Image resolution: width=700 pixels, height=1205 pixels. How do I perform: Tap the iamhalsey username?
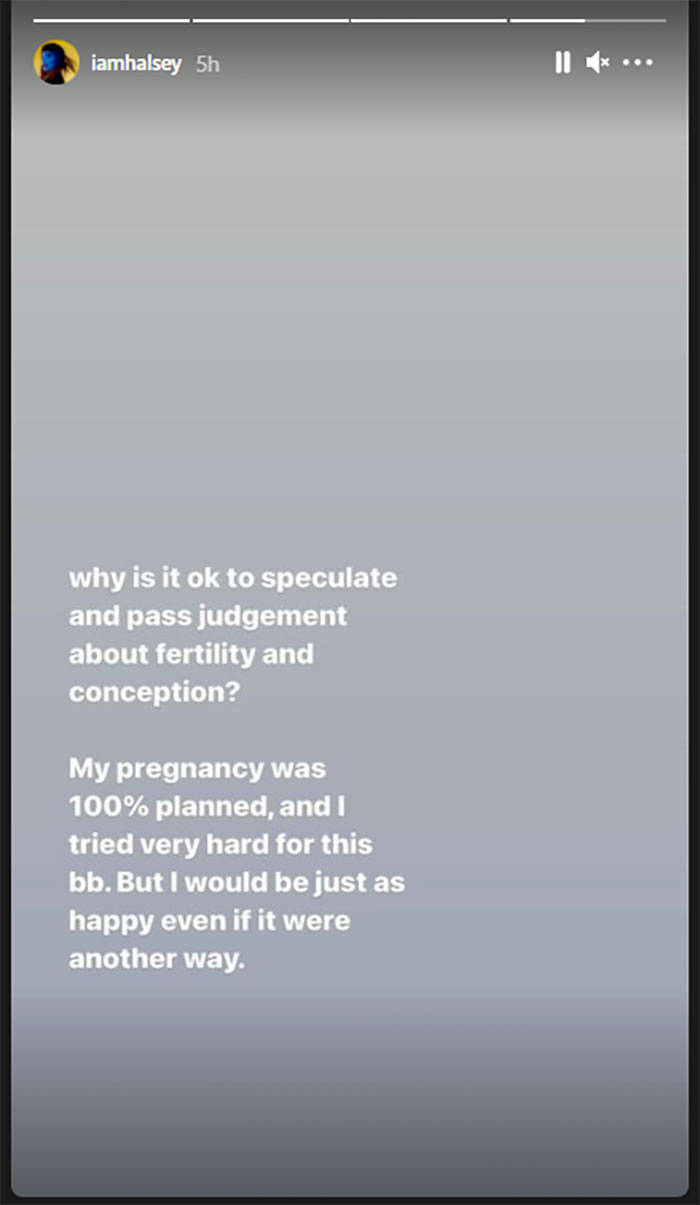[136, 63]
